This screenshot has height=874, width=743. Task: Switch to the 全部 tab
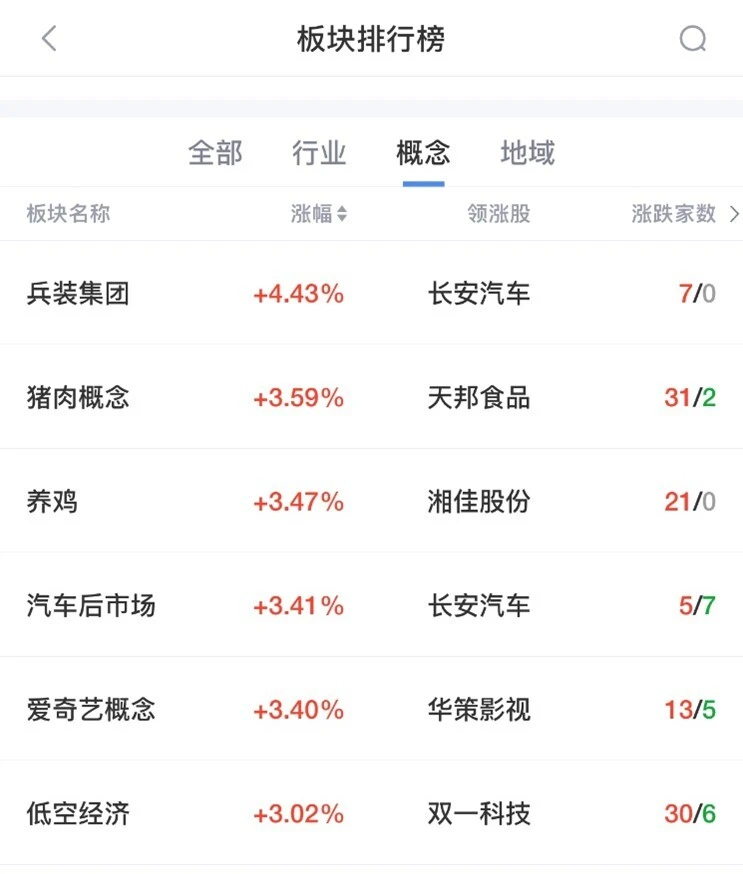coord(215,153)
